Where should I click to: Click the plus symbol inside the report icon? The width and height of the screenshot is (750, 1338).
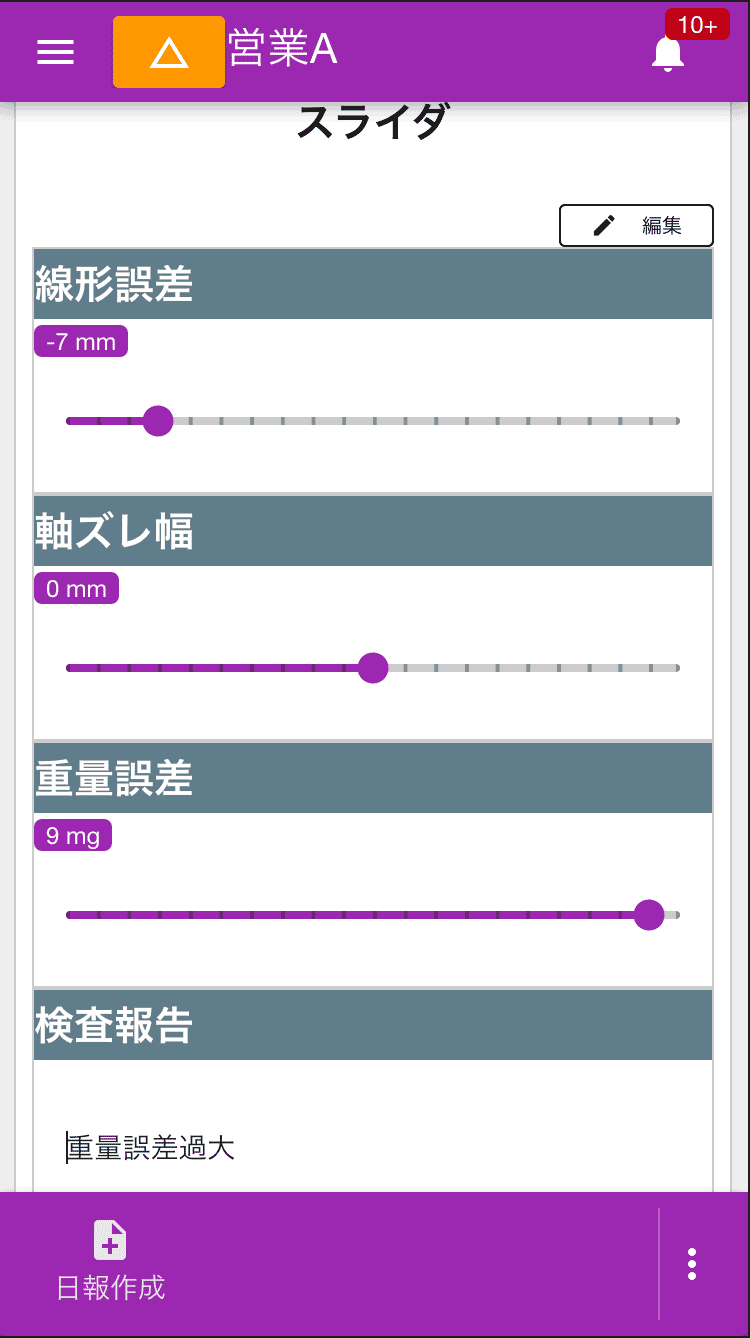tap(109, 1244)
